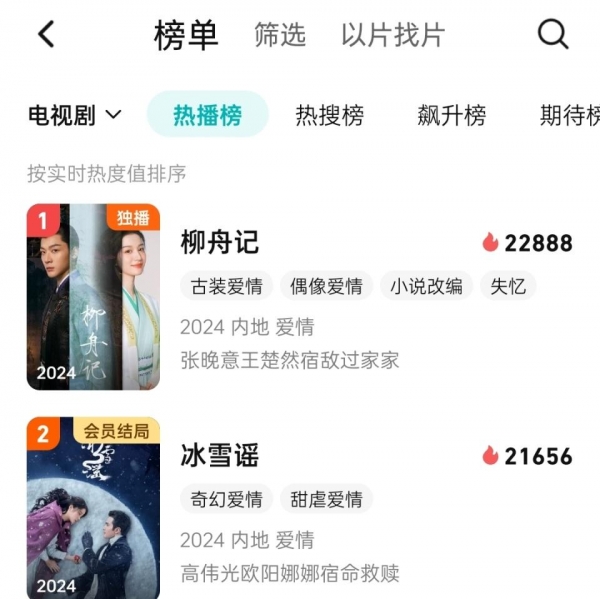Open the search magnifier icon

coord(553,35)
